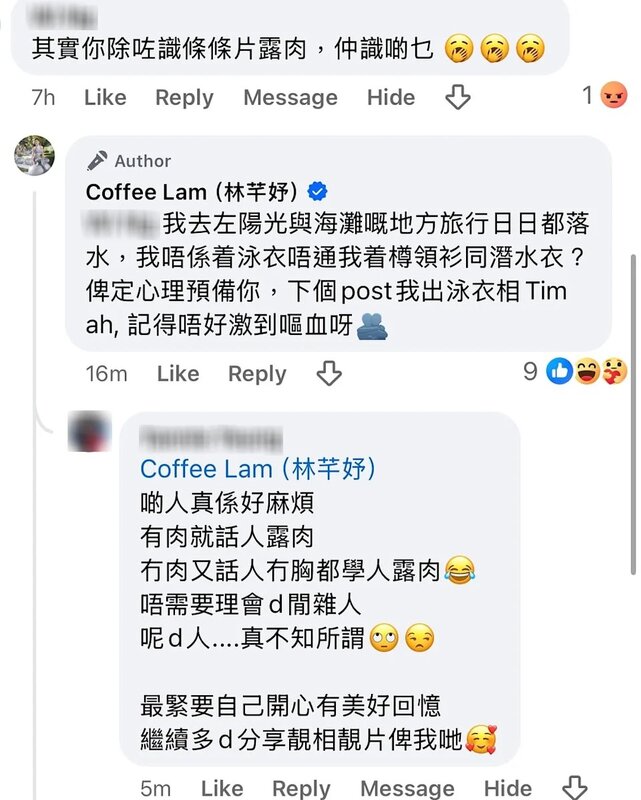Screen dimensions: 641x800
Task: Share Coffee Lam's reply via arrow icon
Action: point(329,373)
